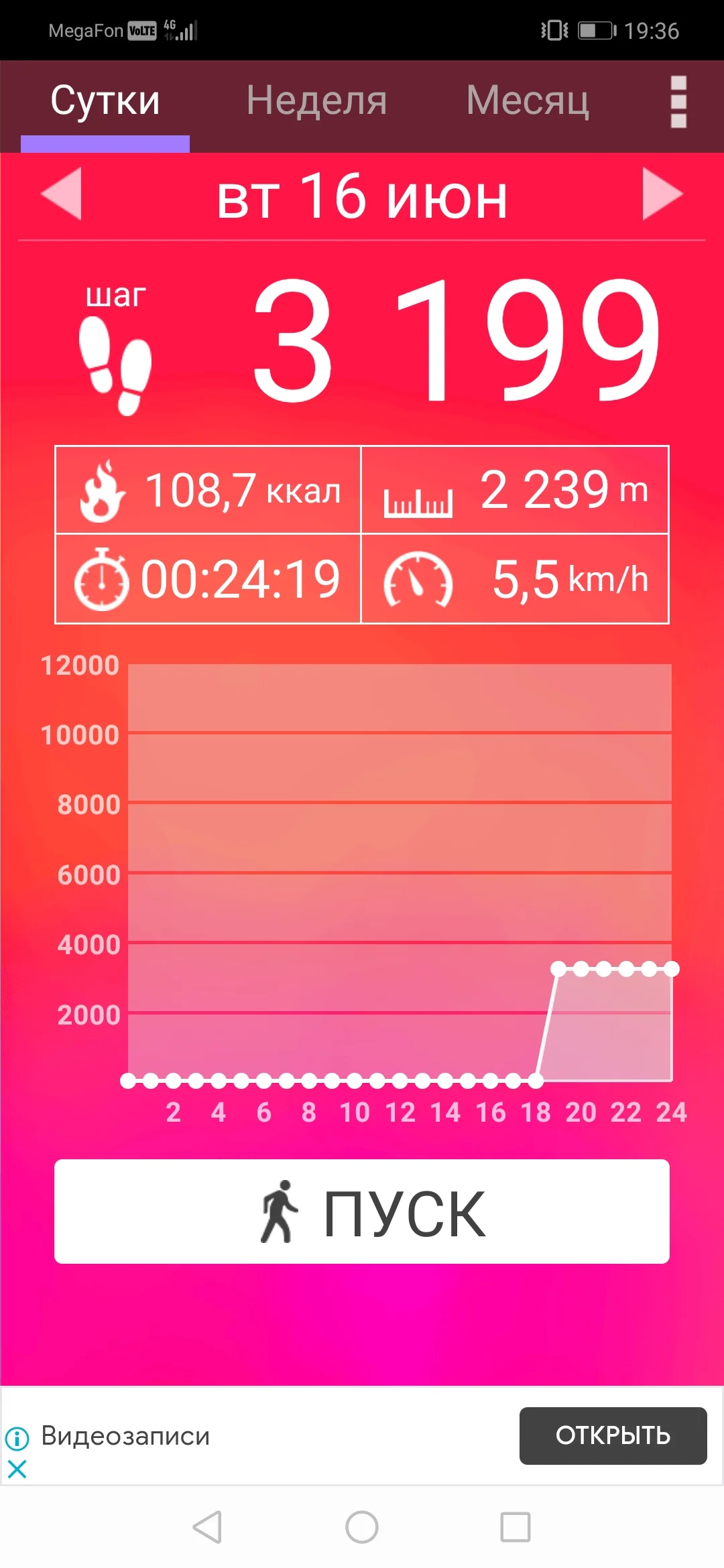724x1568 pixels.
Task: Close the Видеозаписи ad
Action: pos(17,1469)
